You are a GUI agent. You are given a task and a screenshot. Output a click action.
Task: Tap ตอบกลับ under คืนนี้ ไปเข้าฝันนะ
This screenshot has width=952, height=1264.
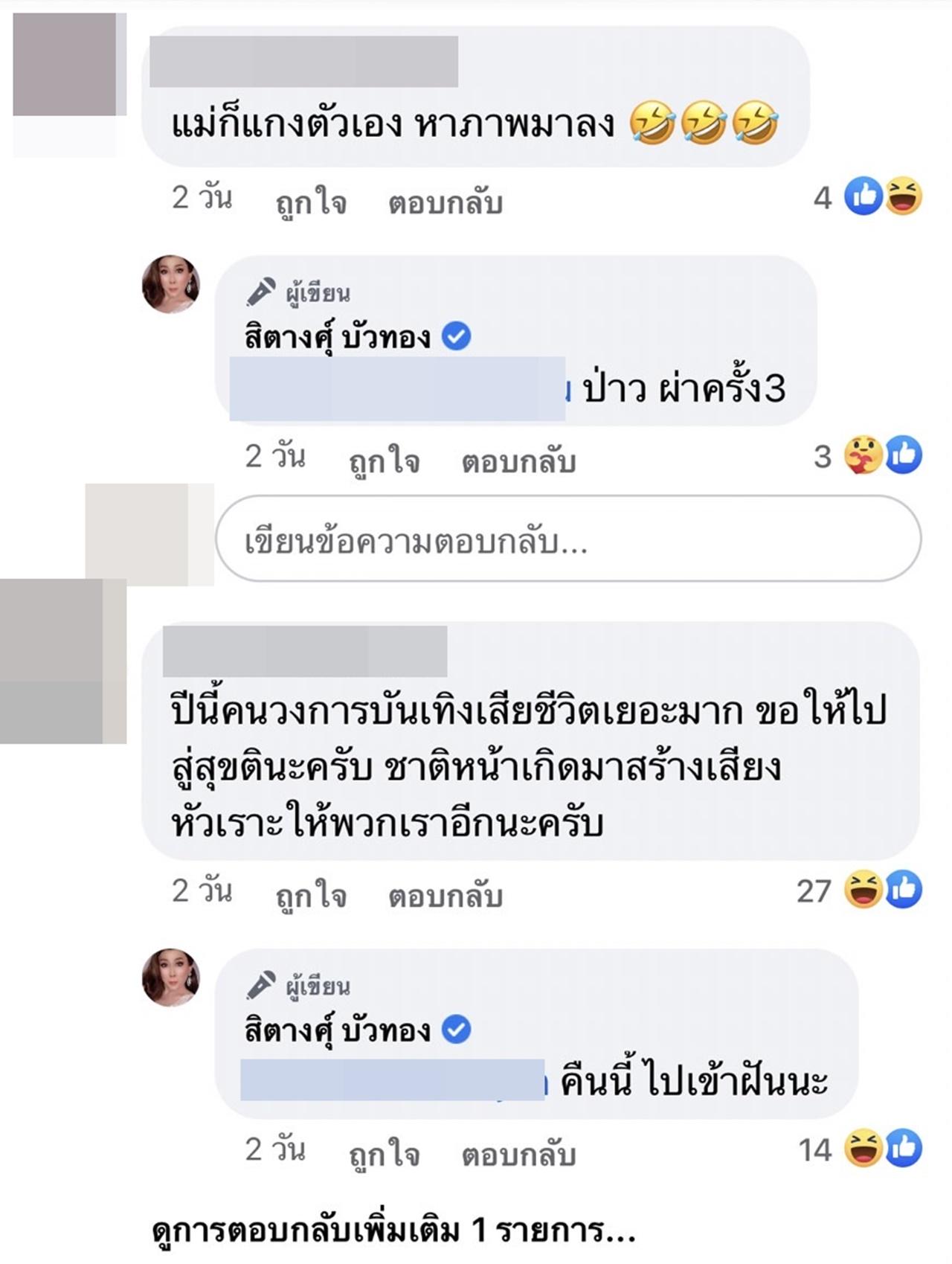[x=518, y=1154]
